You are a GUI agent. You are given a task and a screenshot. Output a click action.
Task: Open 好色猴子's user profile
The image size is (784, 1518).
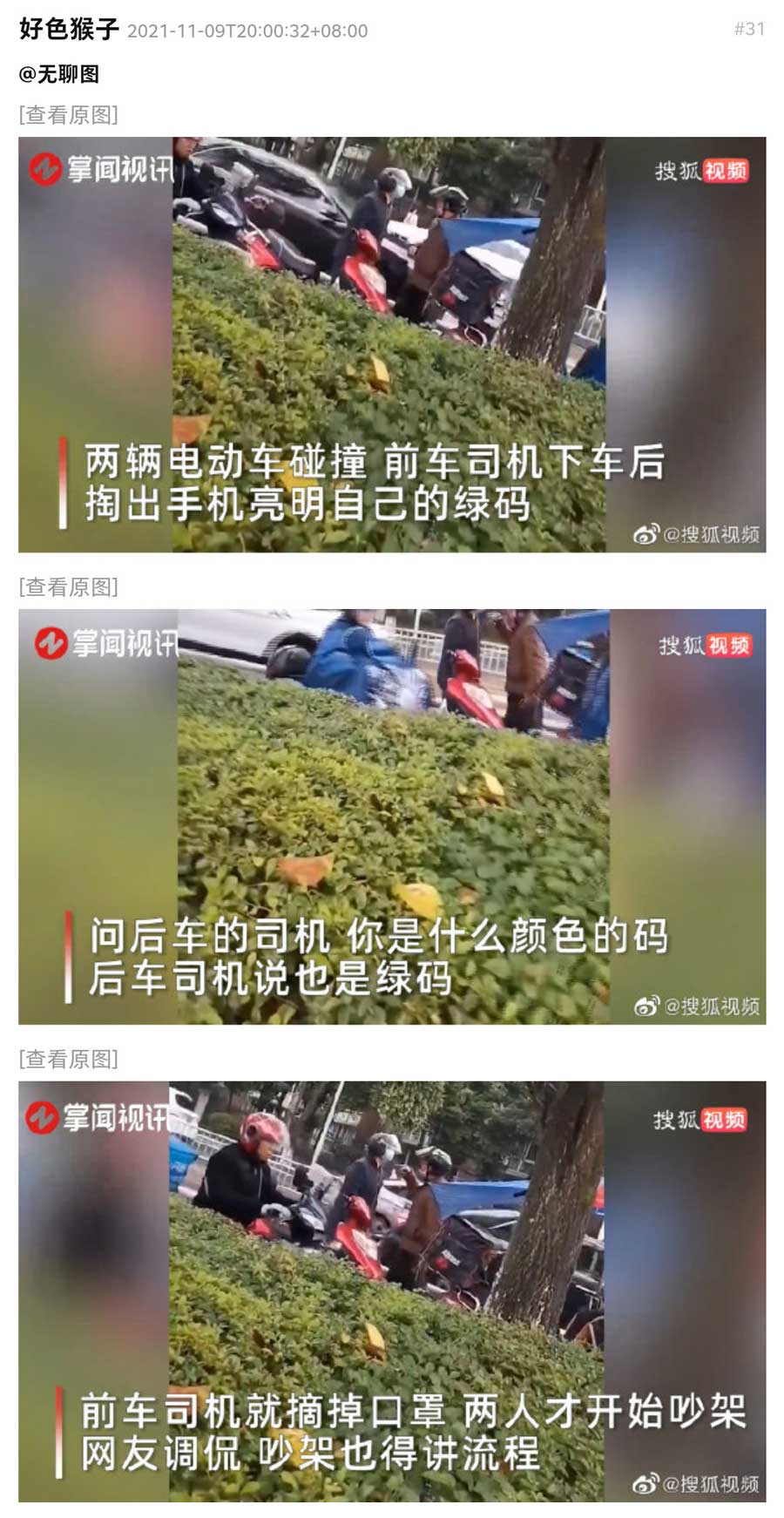coord(69,30)
